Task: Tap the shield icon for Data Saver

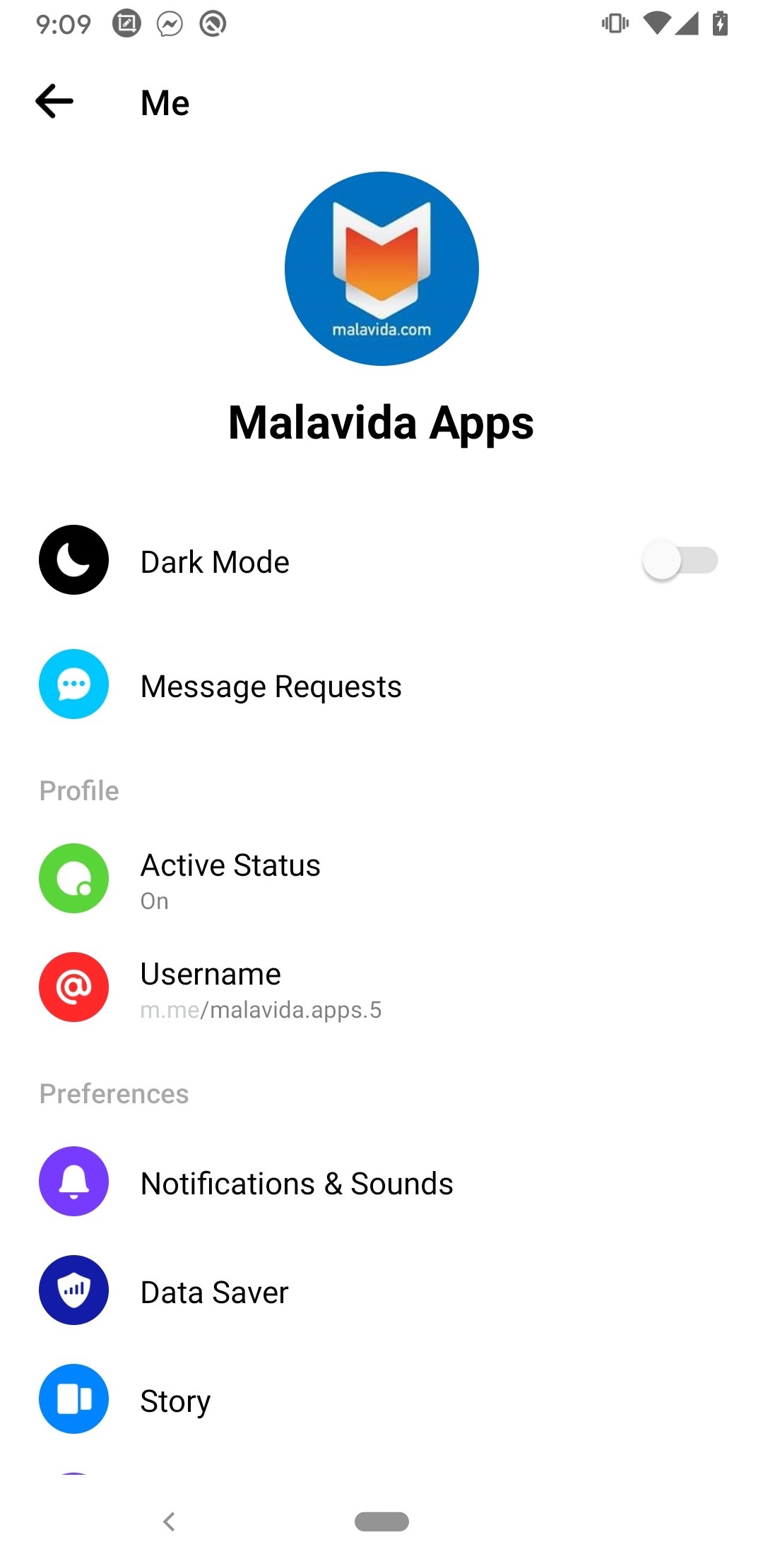Action: click(x=73, y=1290)
